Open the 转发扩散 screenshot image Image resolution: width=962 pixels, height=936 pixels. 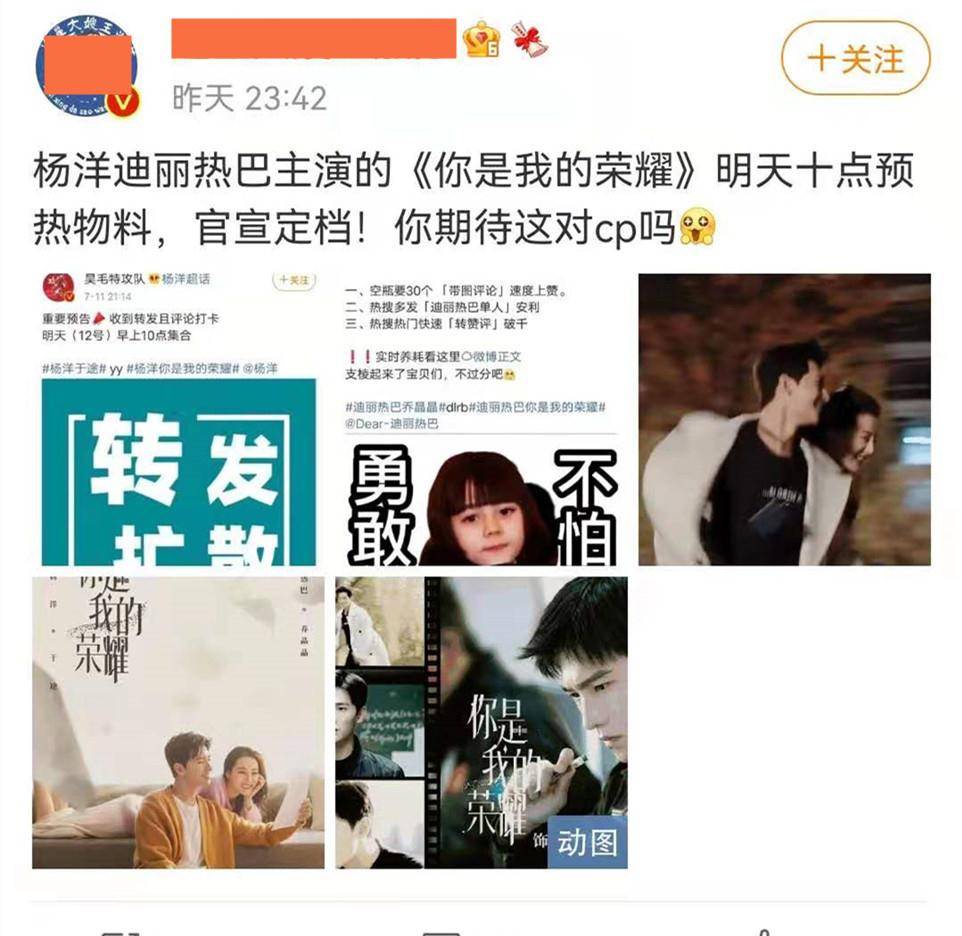[179, 419]
